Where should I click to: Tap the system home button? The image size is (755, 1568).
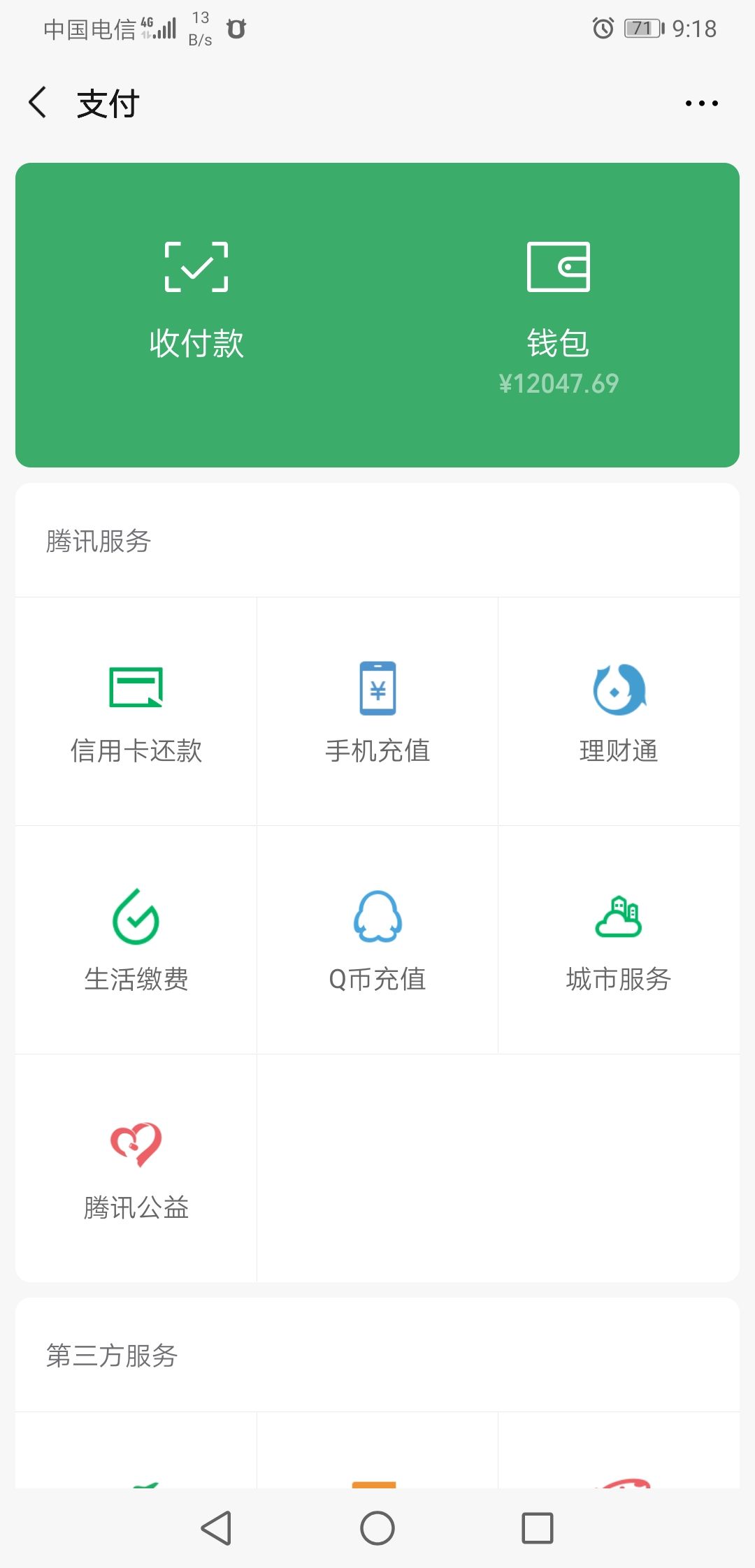377,1528
